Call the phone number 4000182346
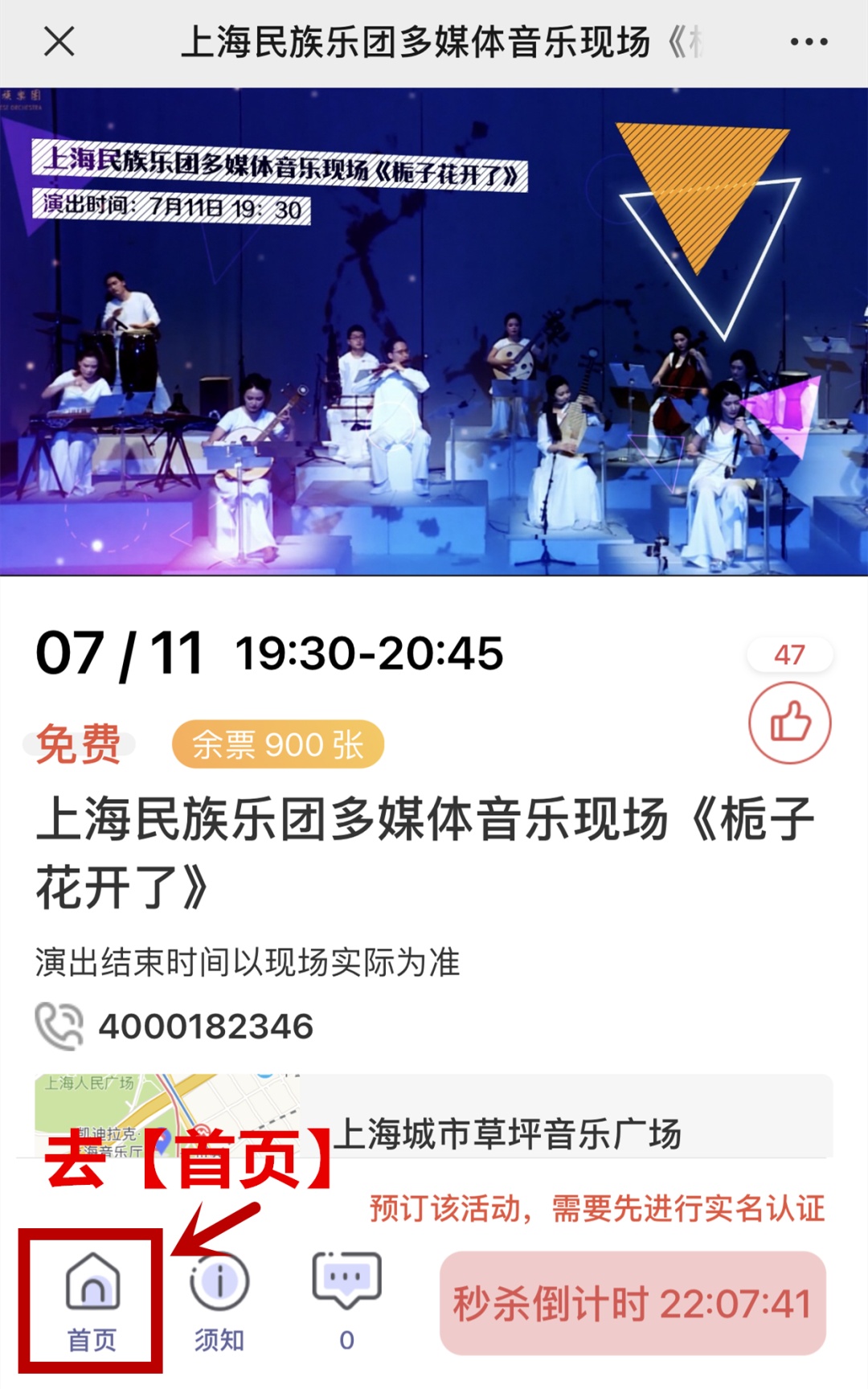Screen dimensions: 868x1389 pos(205,1026)
